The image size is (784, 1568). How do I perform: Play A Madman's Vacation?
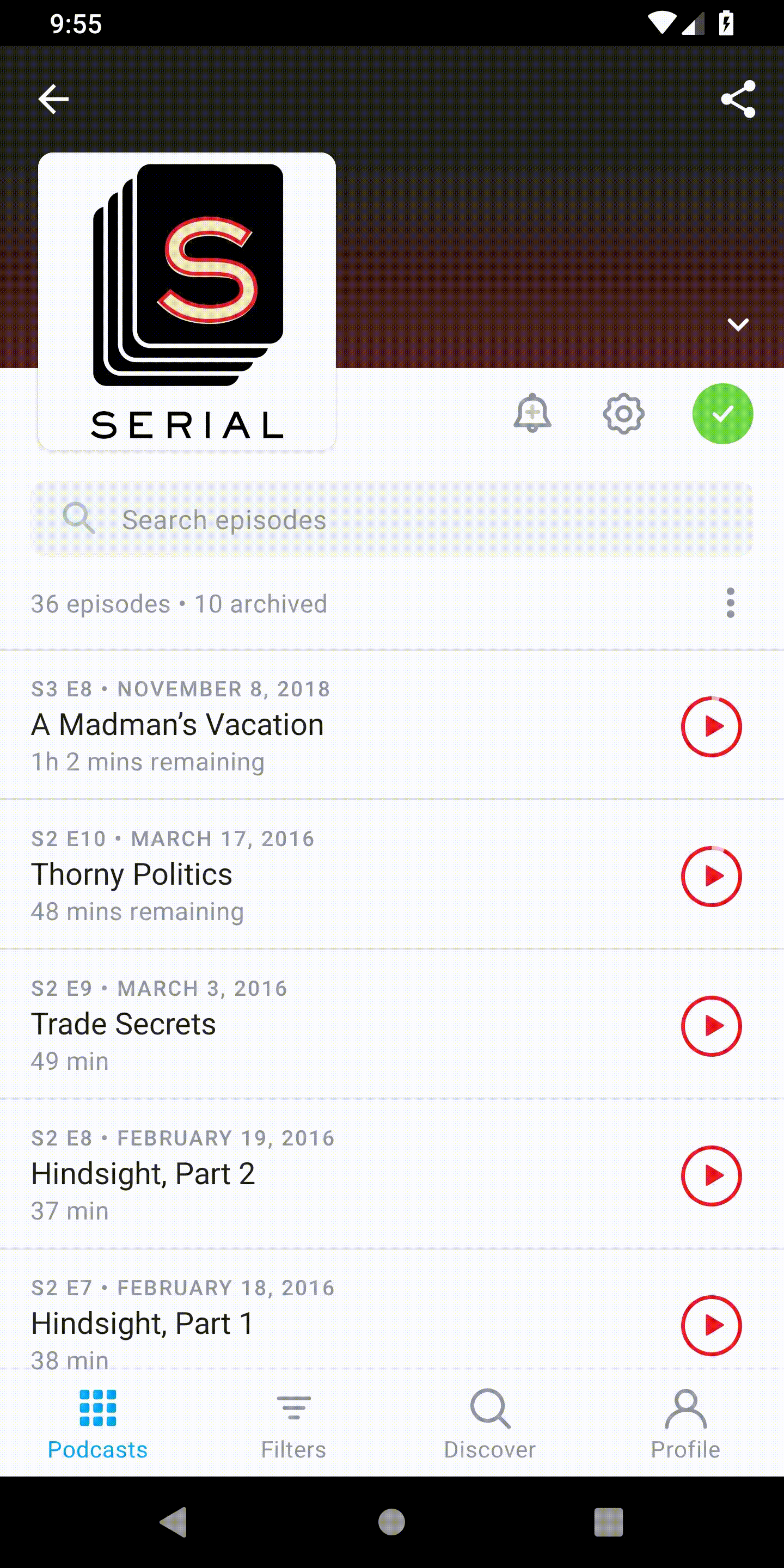tap(711, 726)
